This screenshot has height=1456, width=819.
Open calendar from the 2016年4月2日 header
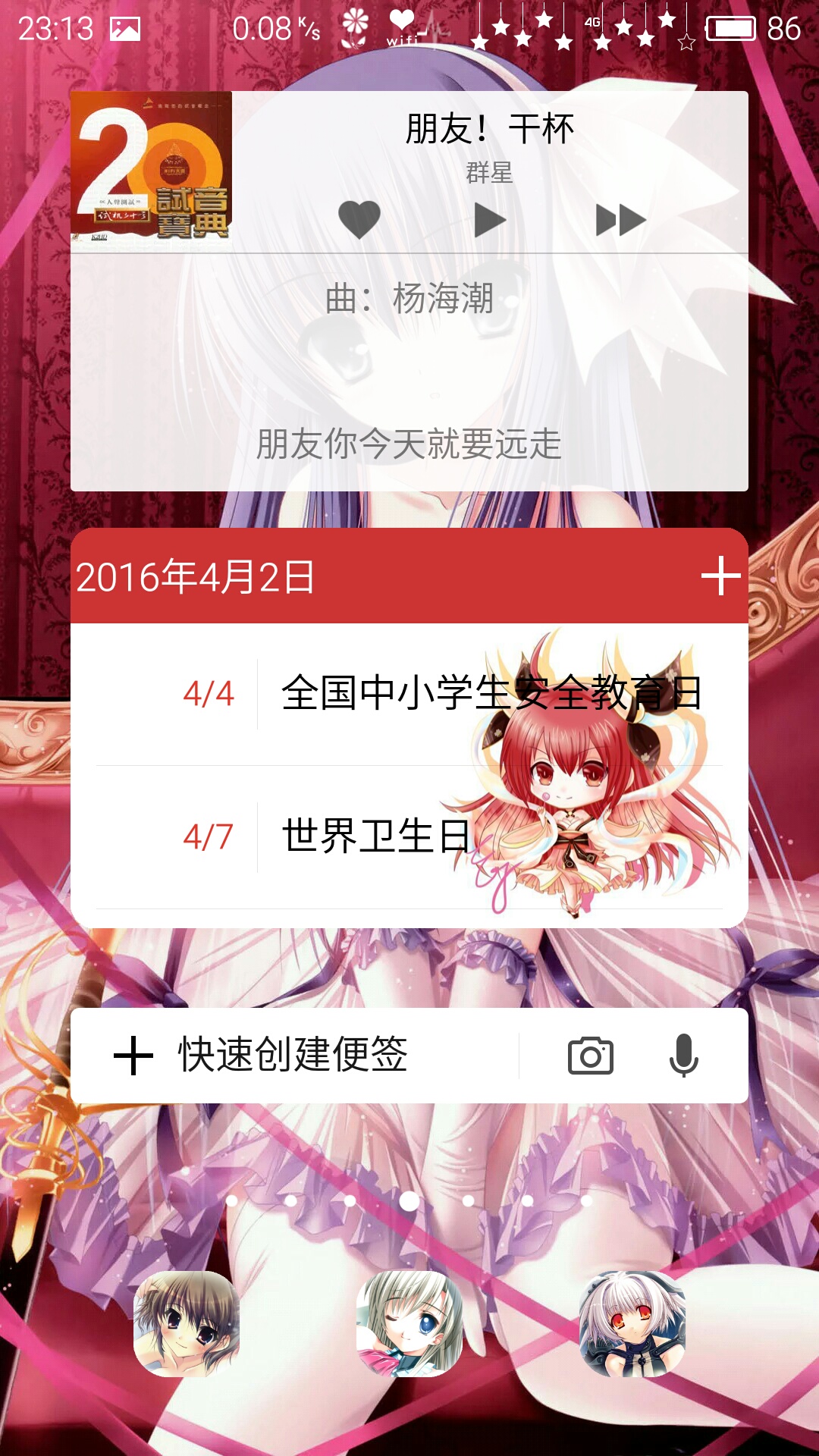(x=196, y=577)
